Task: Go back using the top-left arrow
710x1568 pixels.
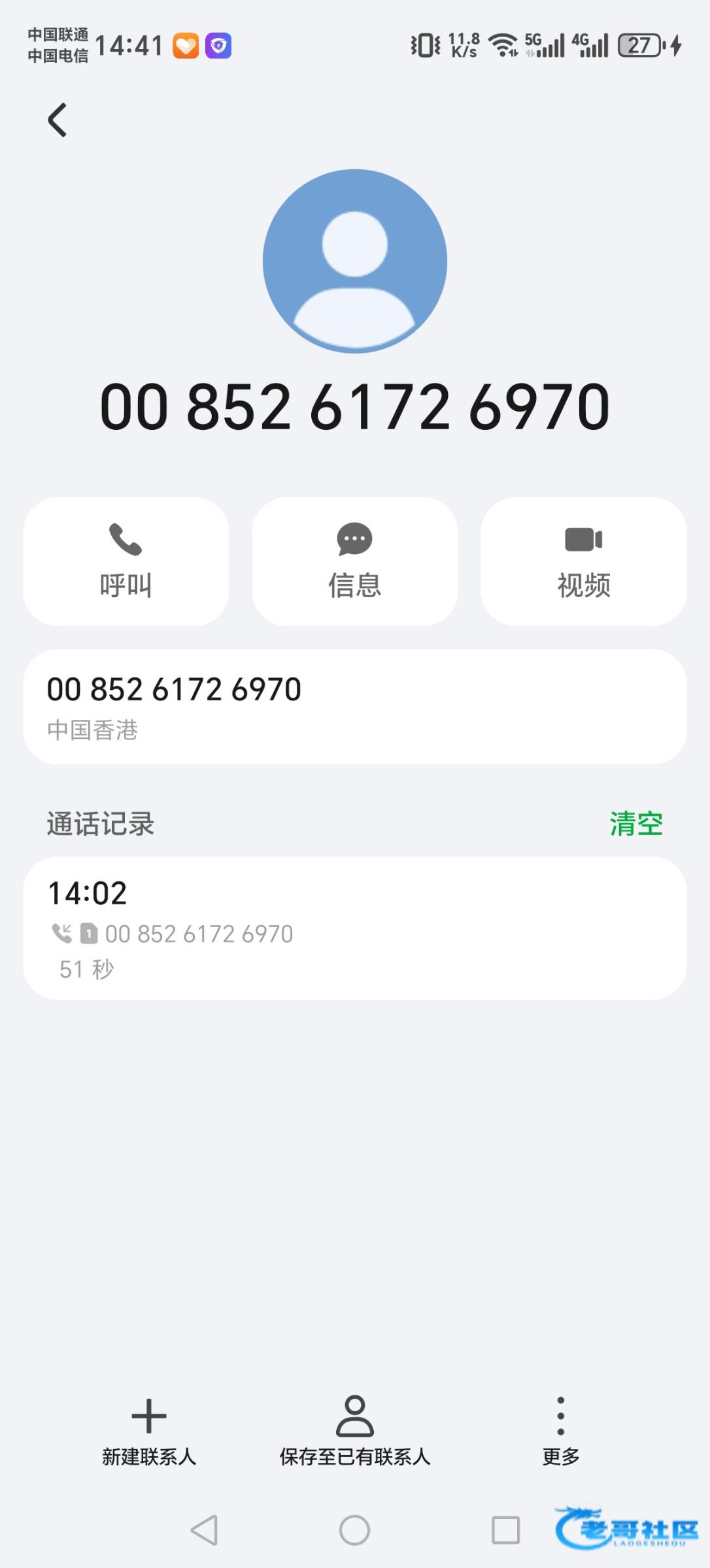Action: 58,120
